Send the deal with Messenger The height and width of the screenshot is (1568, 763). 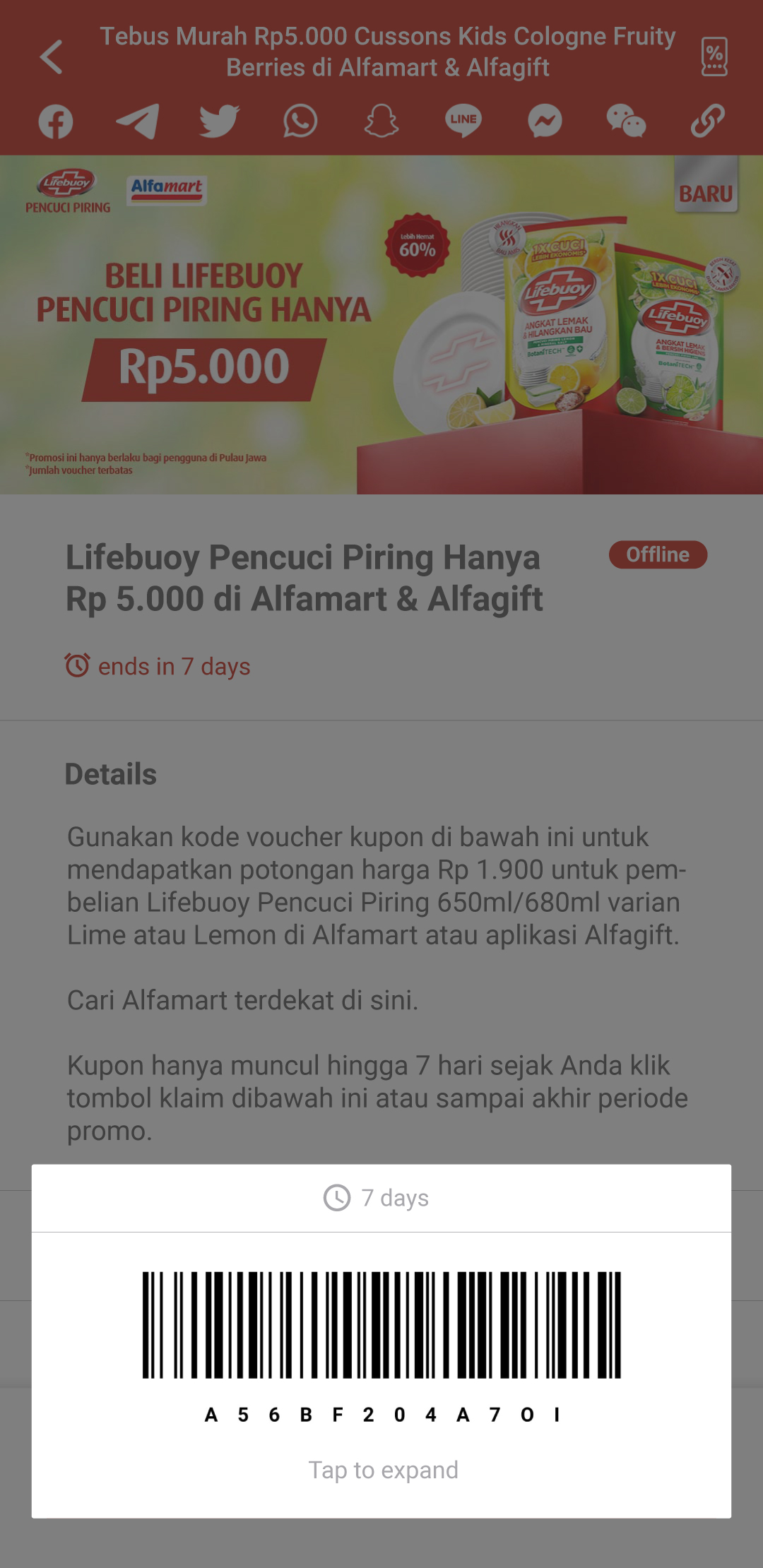pyautogui.click(x=545, y=121)
